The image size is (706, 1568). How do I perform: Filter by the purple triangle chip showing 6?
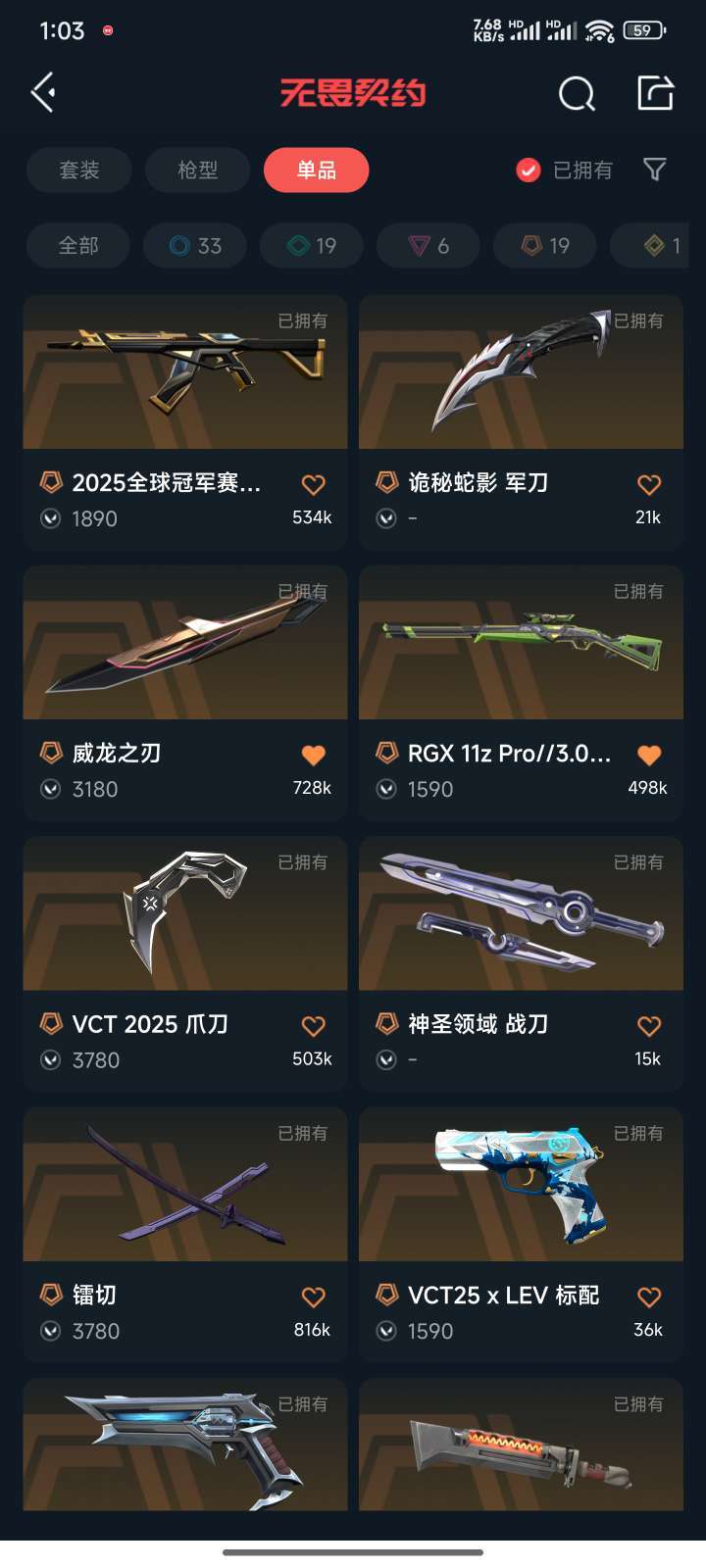(429, 246)
